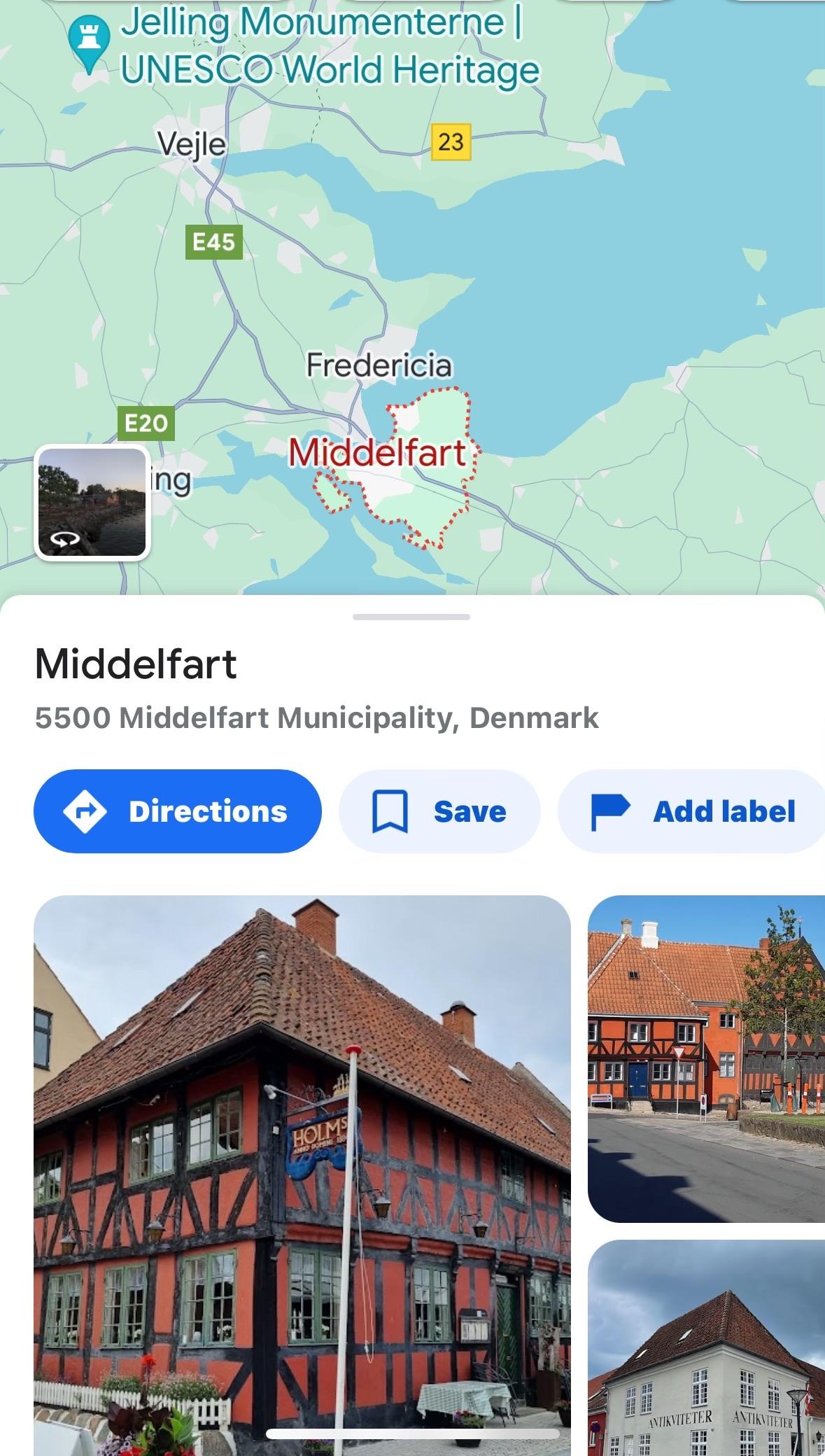825x1456 pixels.
Task: View the orange house street photo
Action: coord(706,1058)
